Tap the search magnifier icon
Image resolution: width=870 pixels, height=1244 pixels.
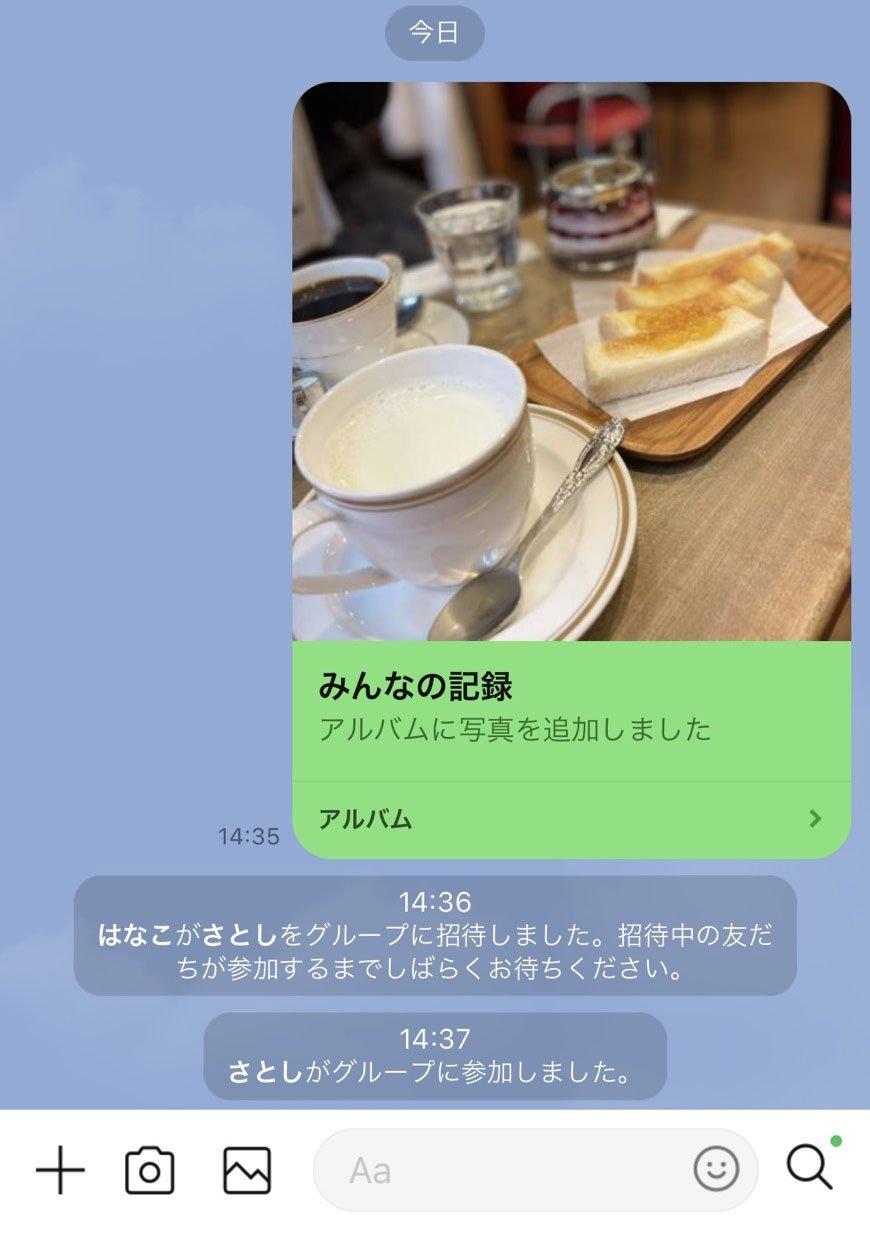click(808, 1168)
